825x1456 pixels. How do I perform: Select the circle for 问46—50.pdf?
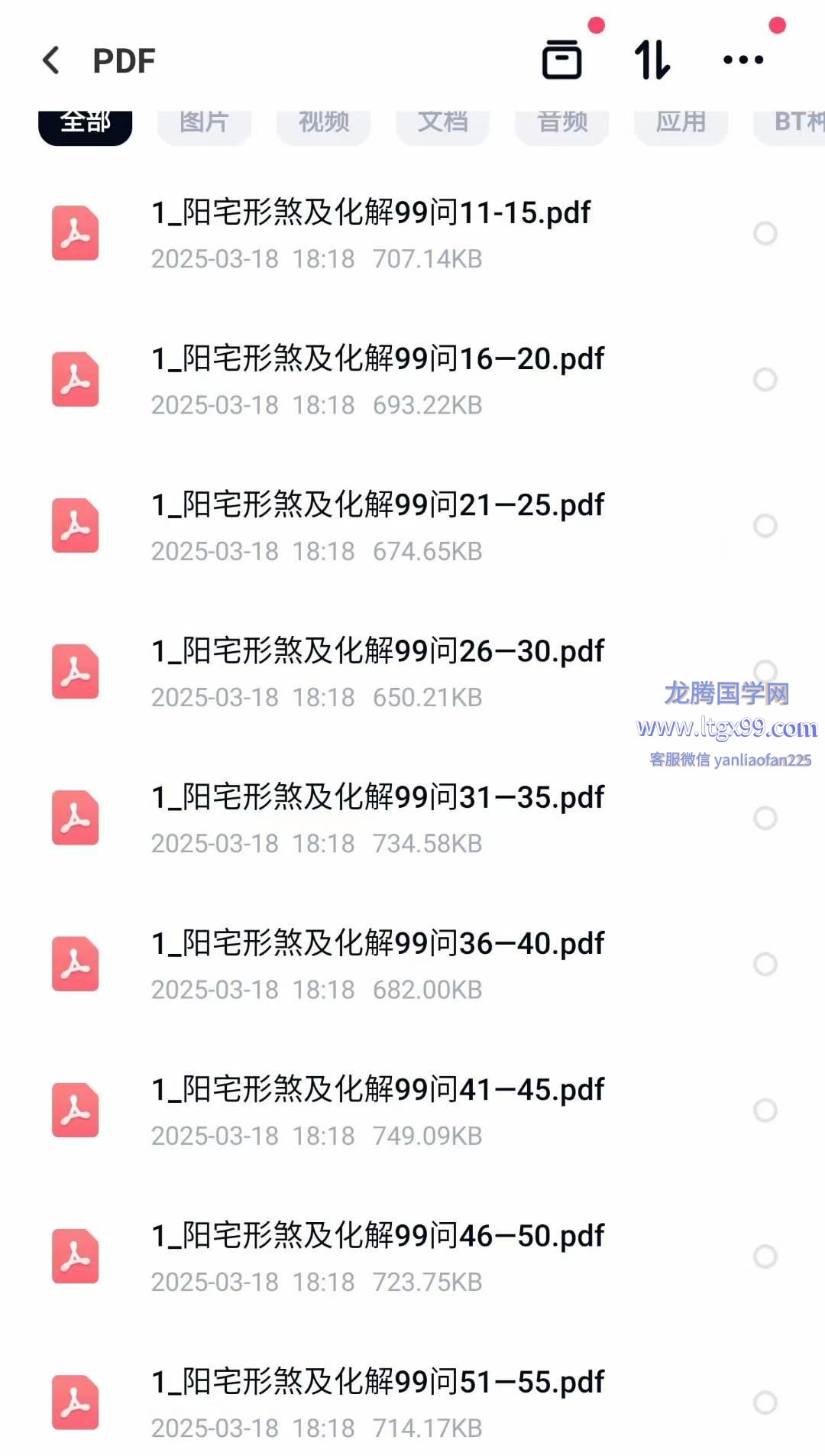point(765,1257)
